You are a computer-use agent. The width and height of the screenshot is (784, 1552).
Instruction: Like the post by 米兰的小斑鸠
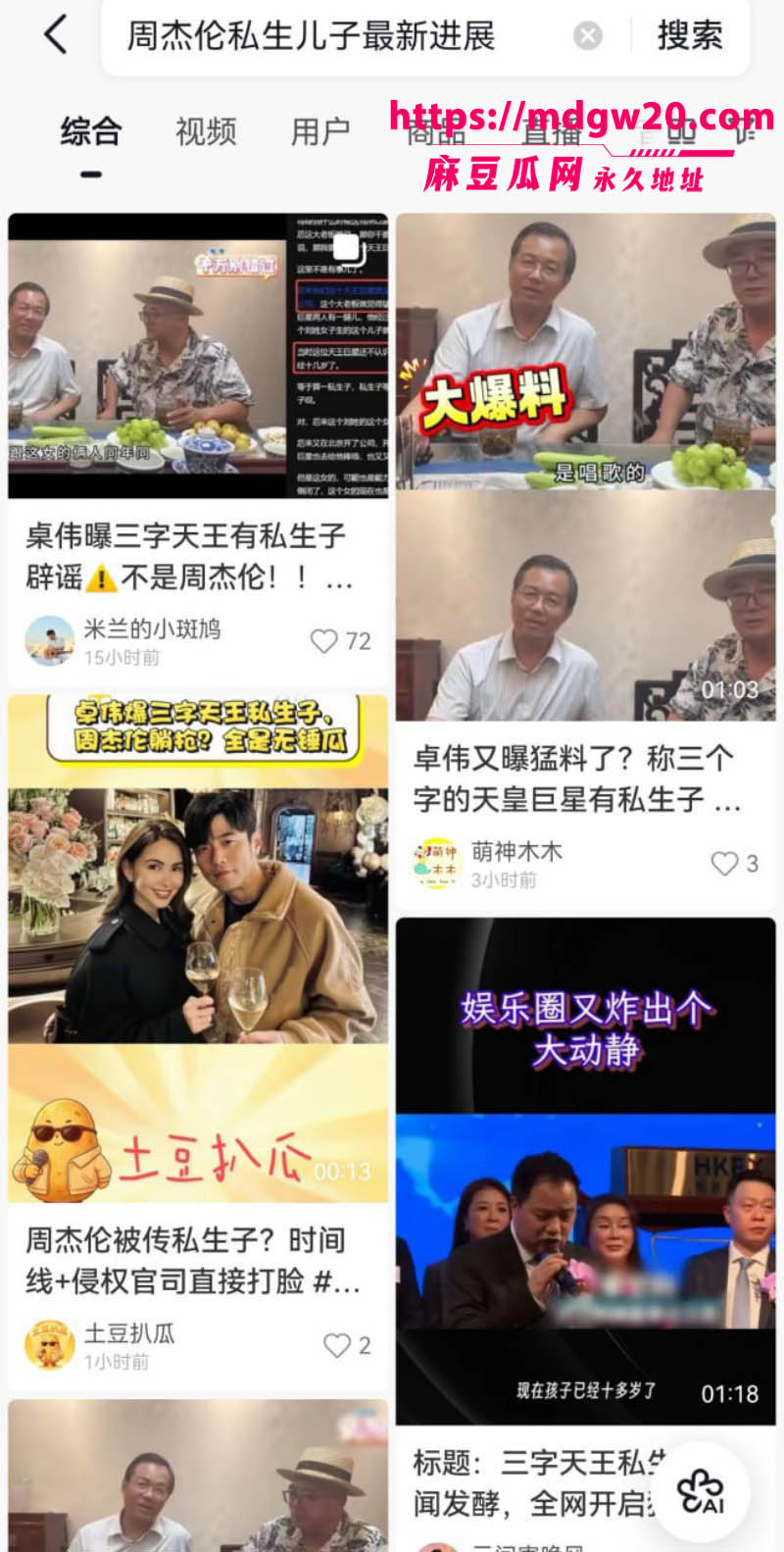(x=340, y=641)
